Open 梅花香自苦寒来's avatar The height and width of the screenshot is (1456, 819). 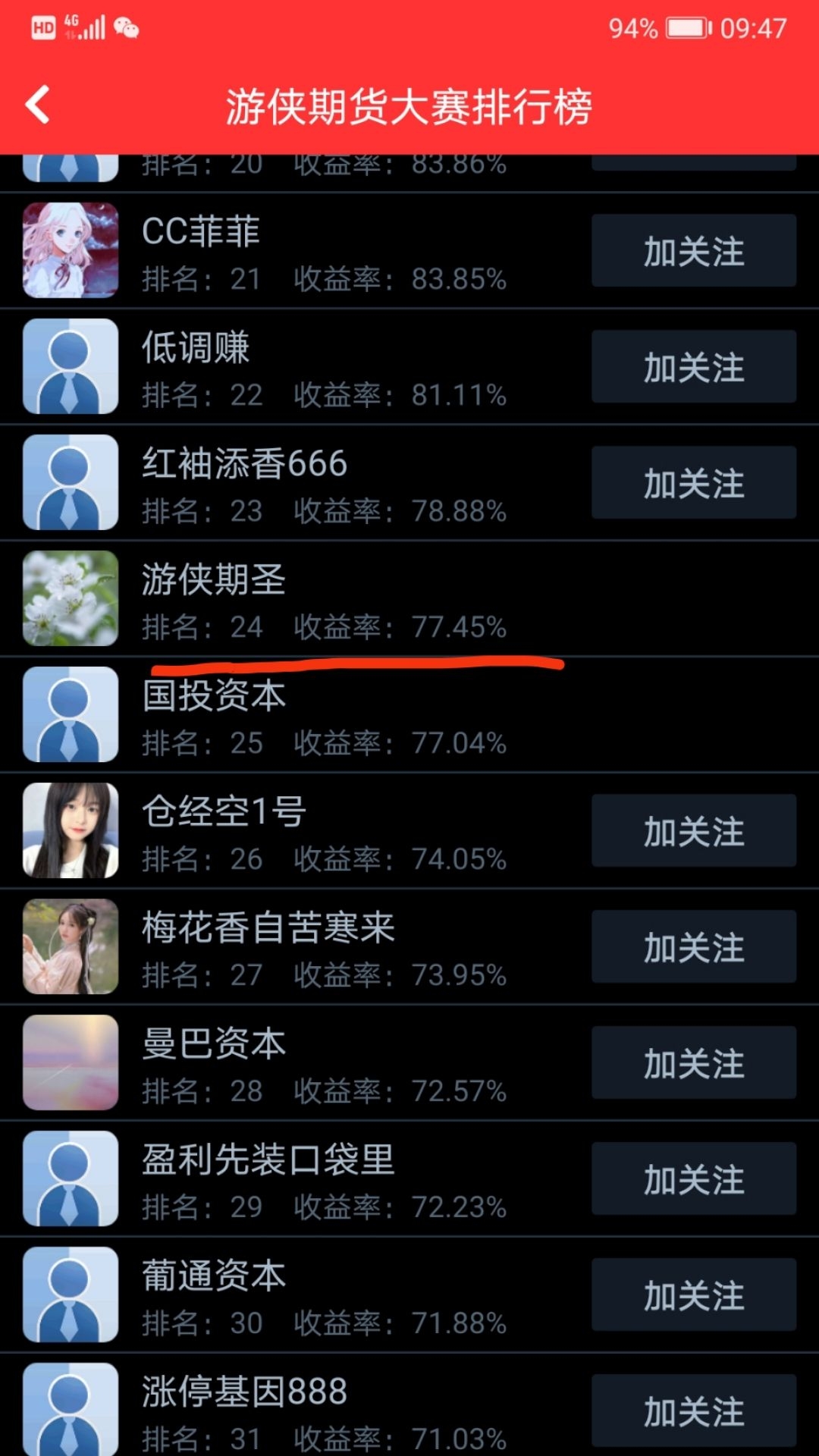(71, 946)
